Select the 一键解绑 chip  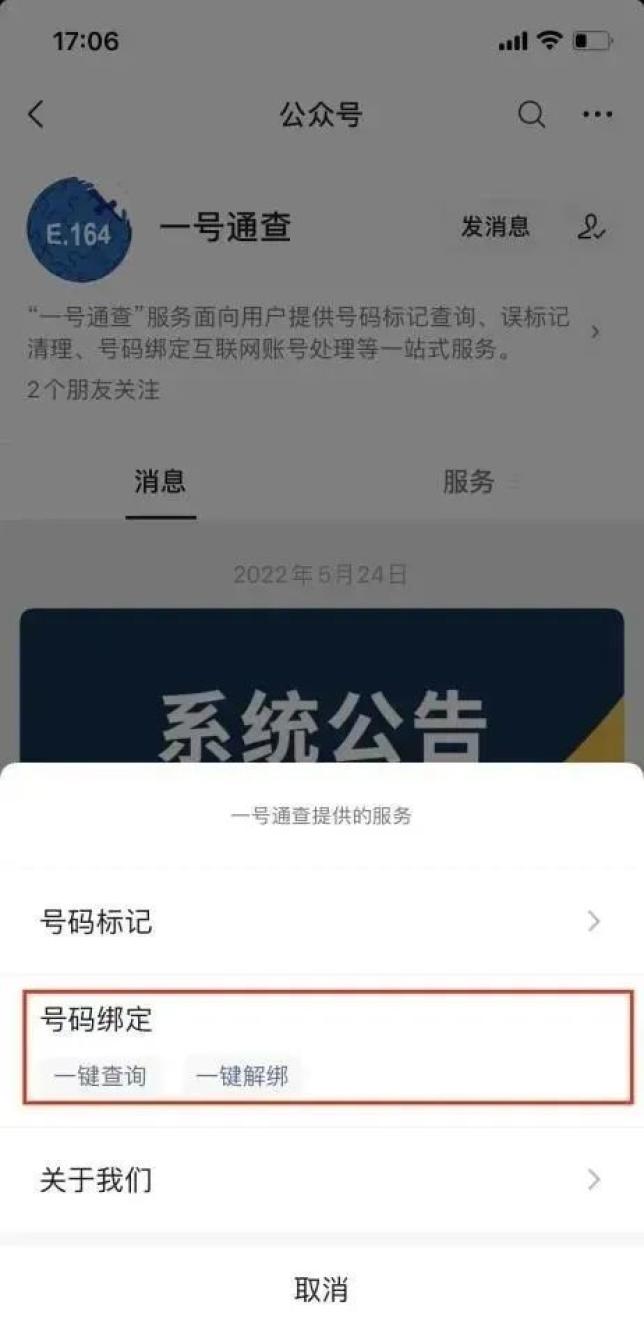pos(242,1076)
